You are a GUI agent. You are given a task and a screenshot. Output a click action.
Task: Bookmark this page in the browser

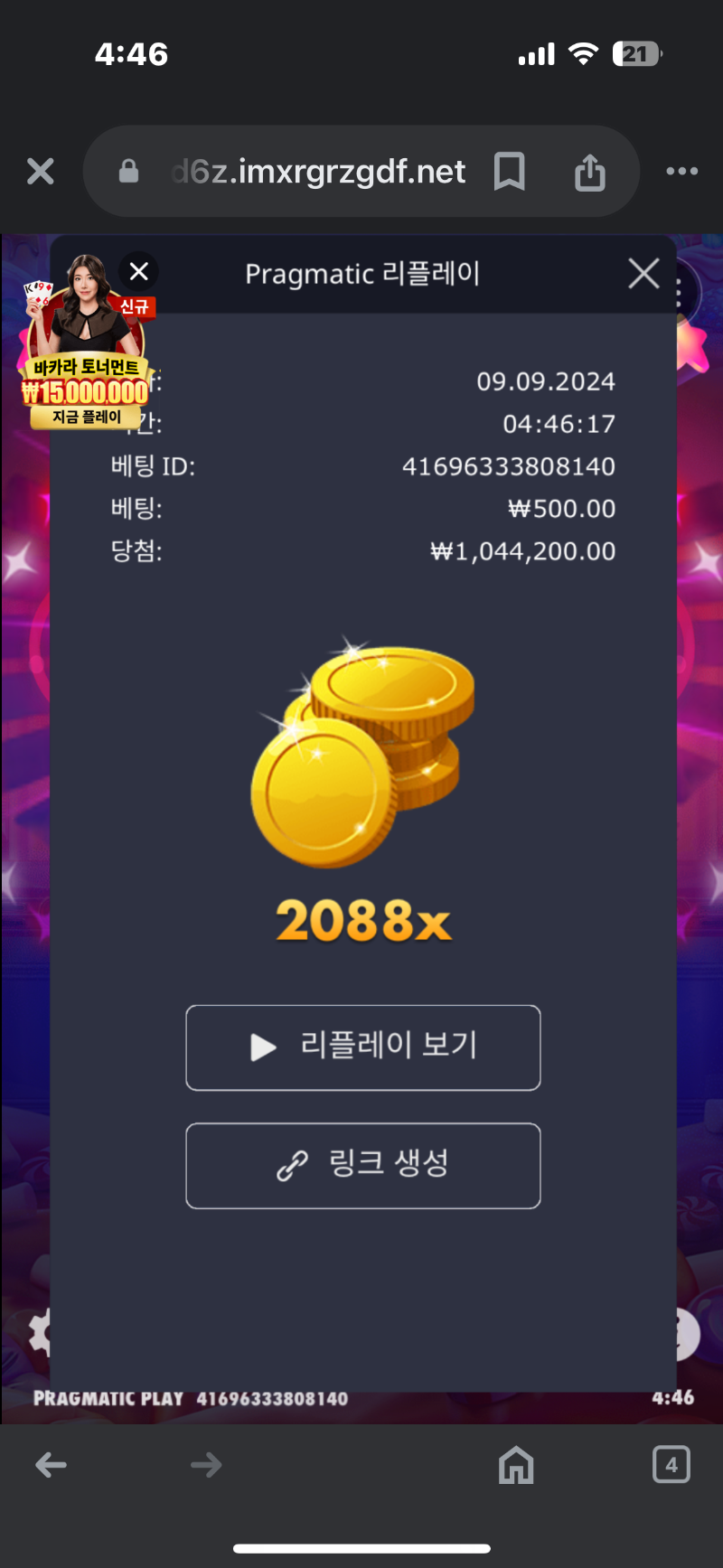(509, 171)
